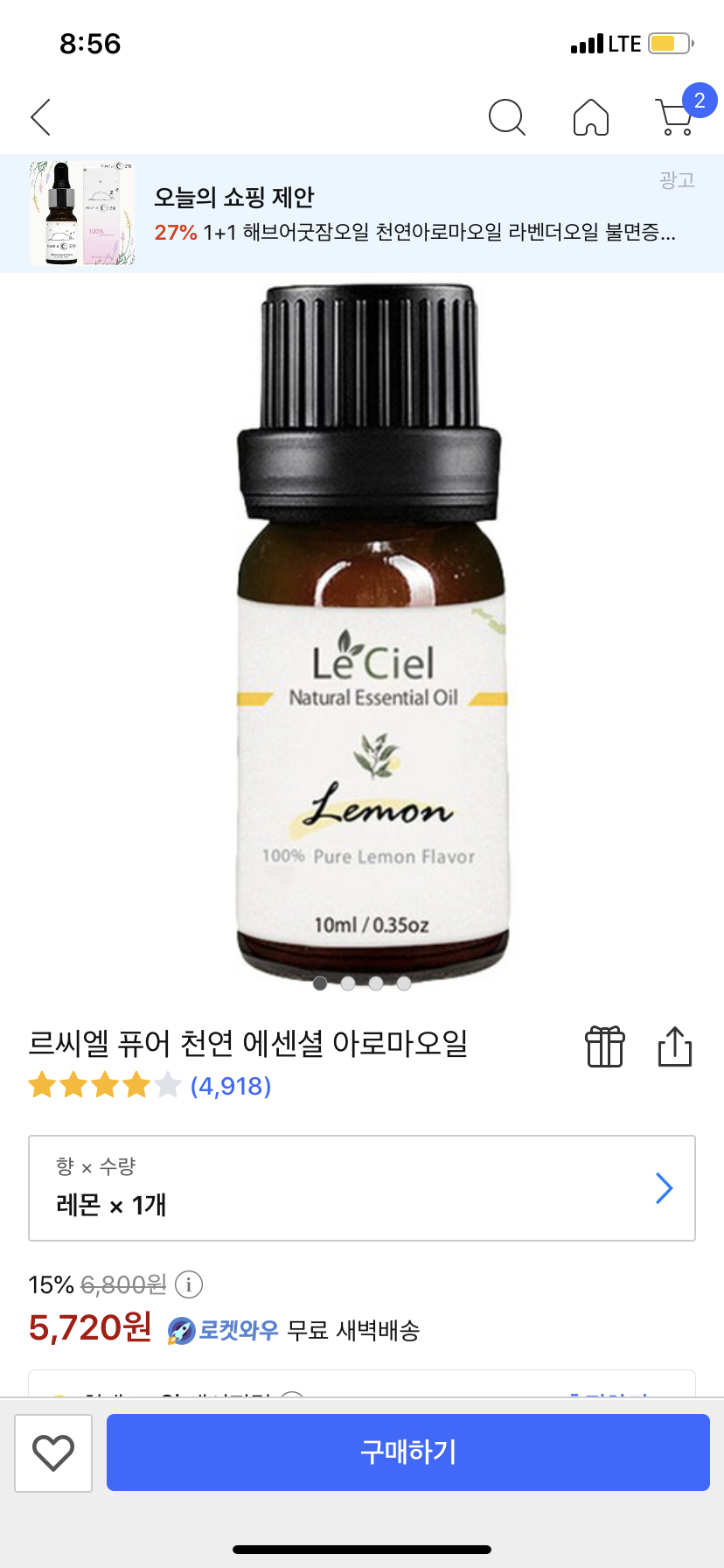Share this essential oil product
The image size is (724, 1568).
674,1046
